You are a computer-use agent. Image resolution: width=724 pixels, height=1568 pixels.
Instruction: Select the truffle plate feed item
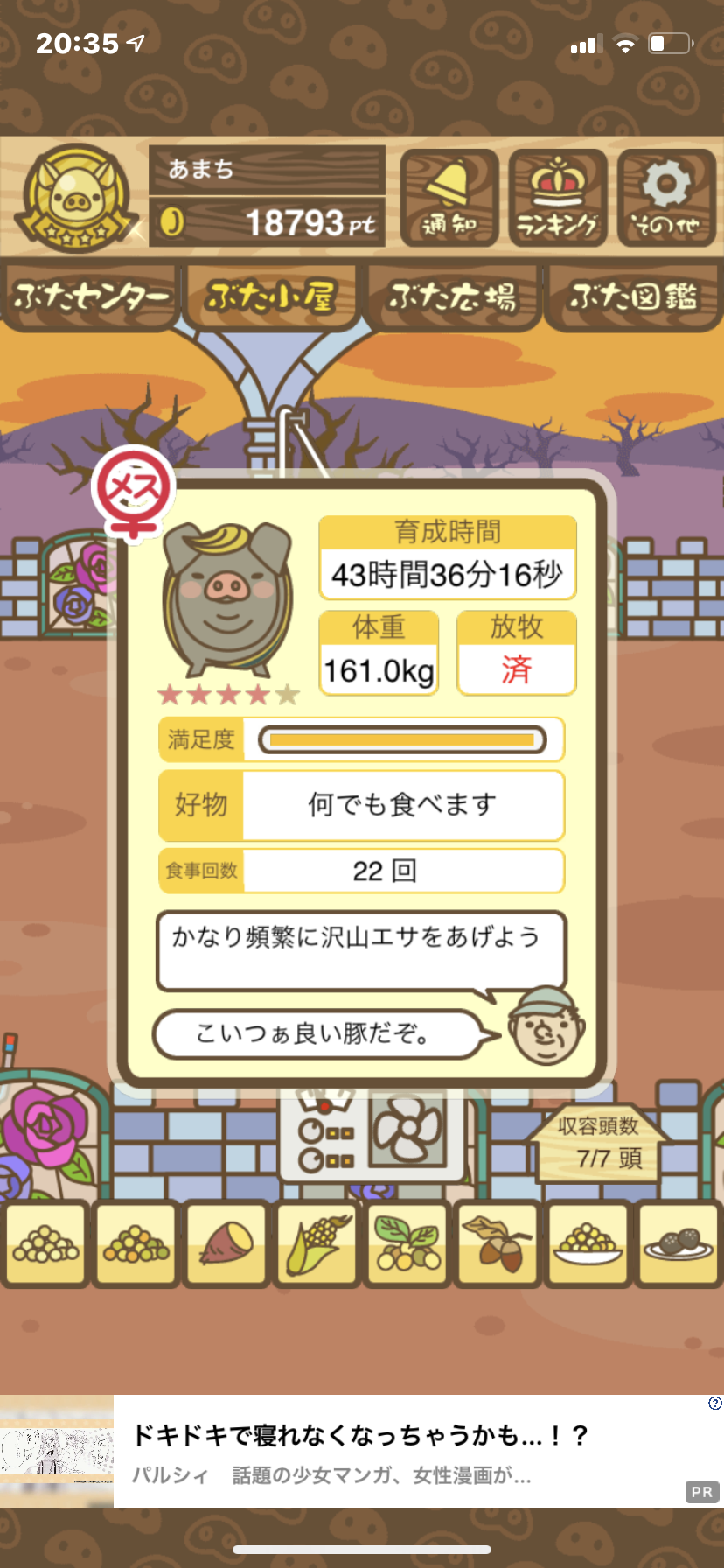pos(679,1243)
